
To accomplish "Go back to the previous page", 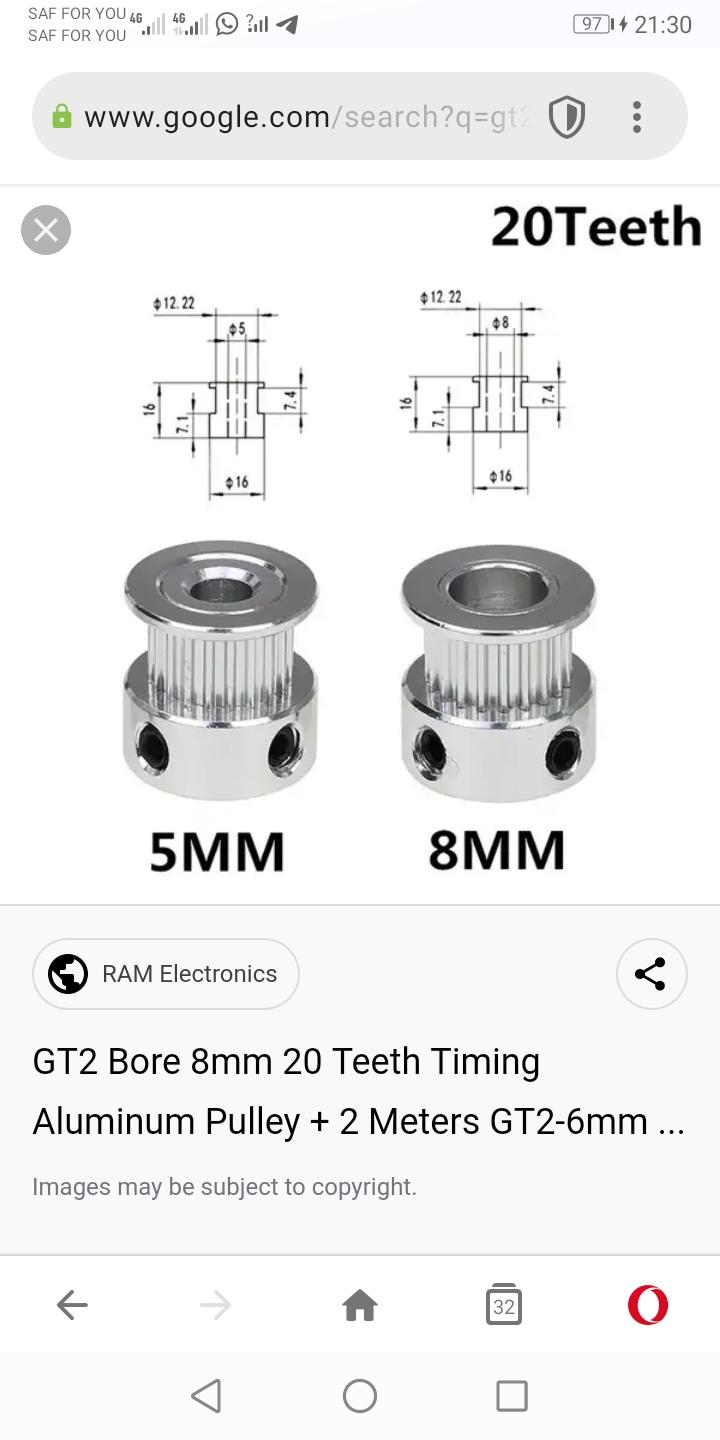I will [x=72, y=1305].
